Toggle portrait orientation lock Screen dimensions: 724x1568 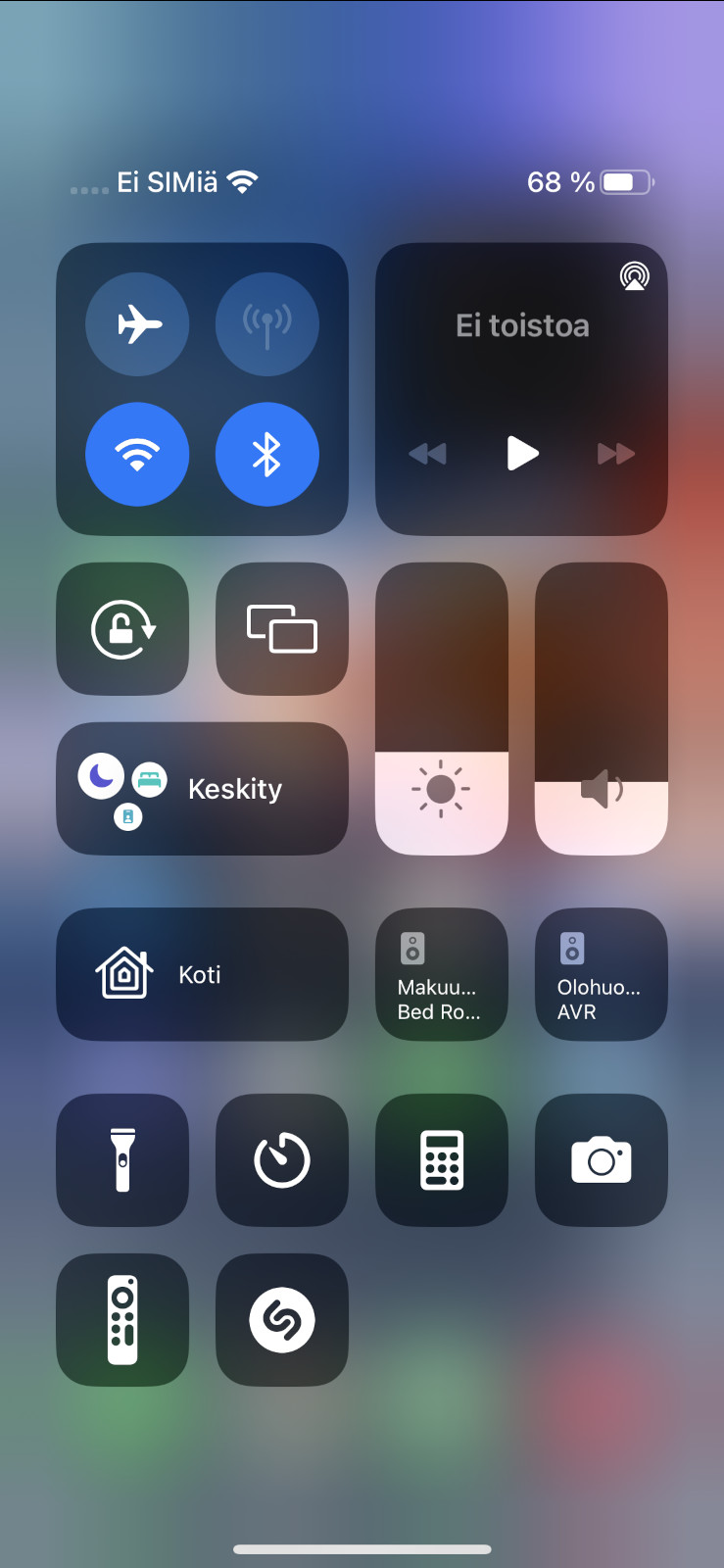pos(122,629)
